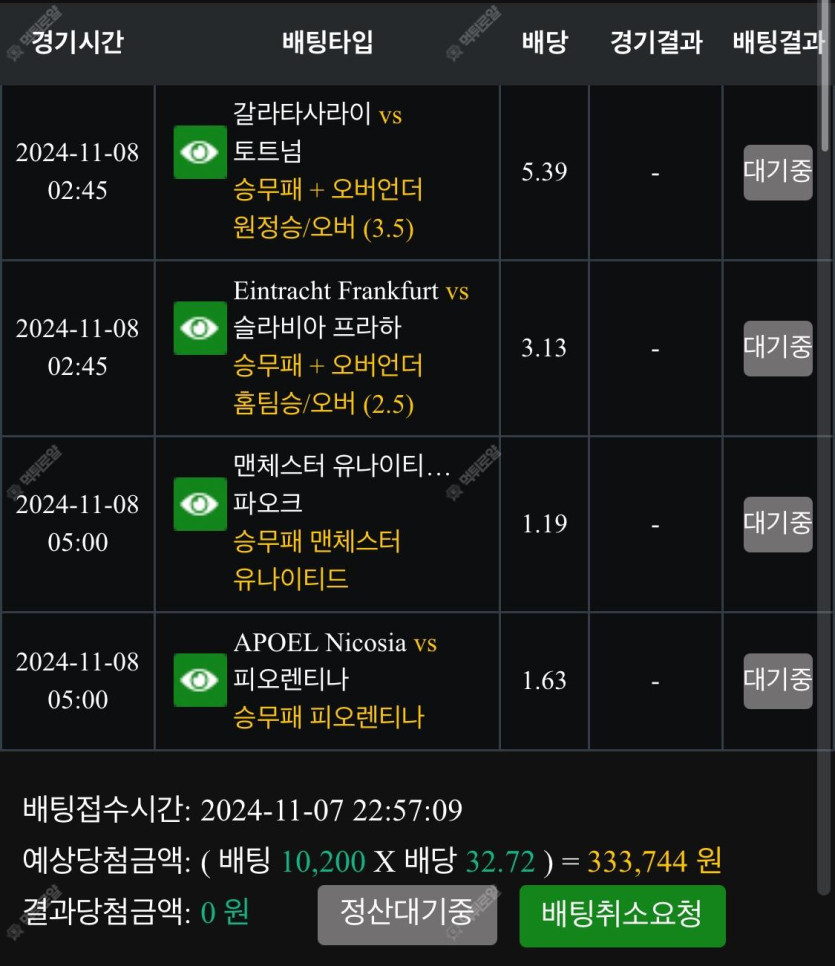The width and height of the screenshot is (835, 966).
Task: Tap the eye icon for 갈라타사라이 vs 토트넘
Action: pyautogui.click(x=200, y=152)
